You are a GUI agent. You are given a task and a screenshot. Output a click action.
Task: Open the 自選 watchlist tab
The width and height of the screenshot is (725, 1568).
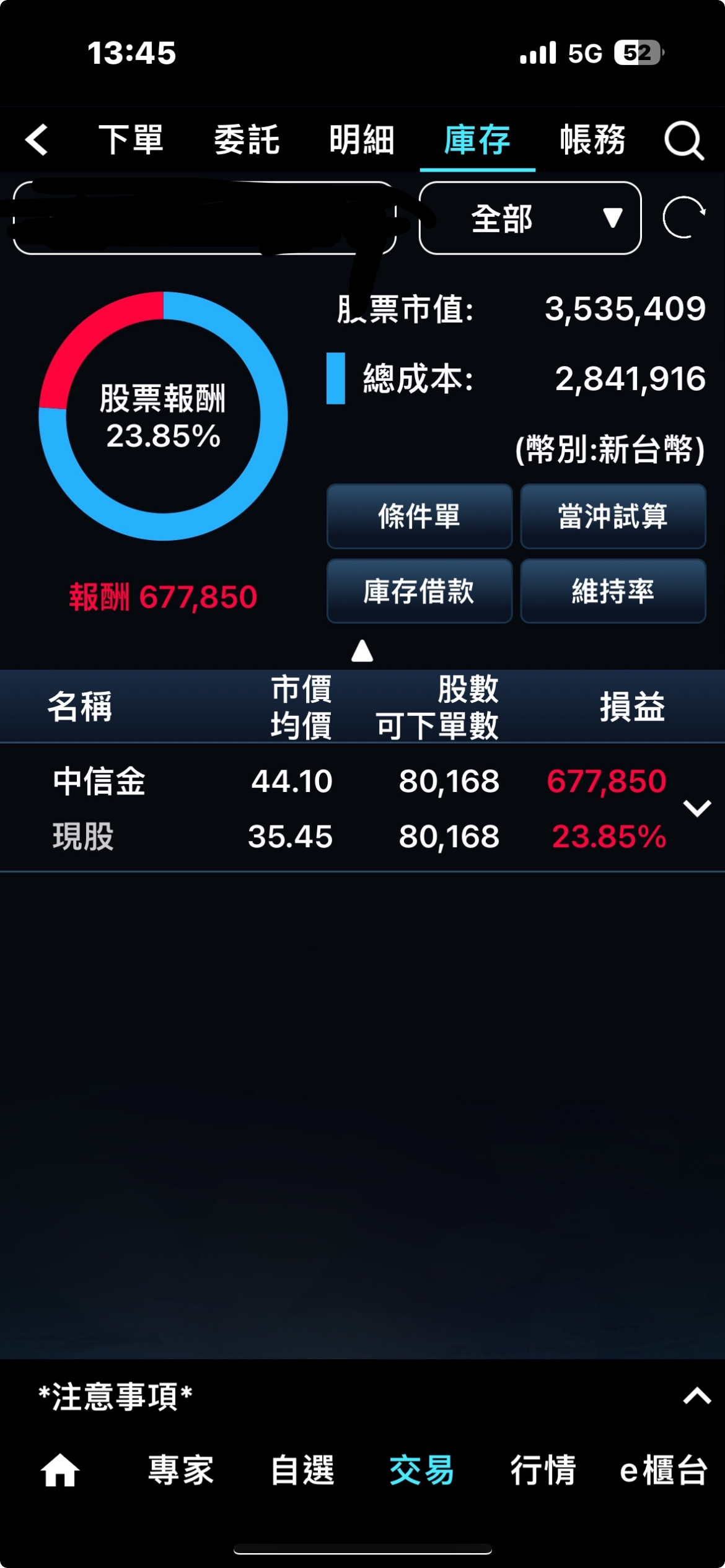click(302, 1470)
